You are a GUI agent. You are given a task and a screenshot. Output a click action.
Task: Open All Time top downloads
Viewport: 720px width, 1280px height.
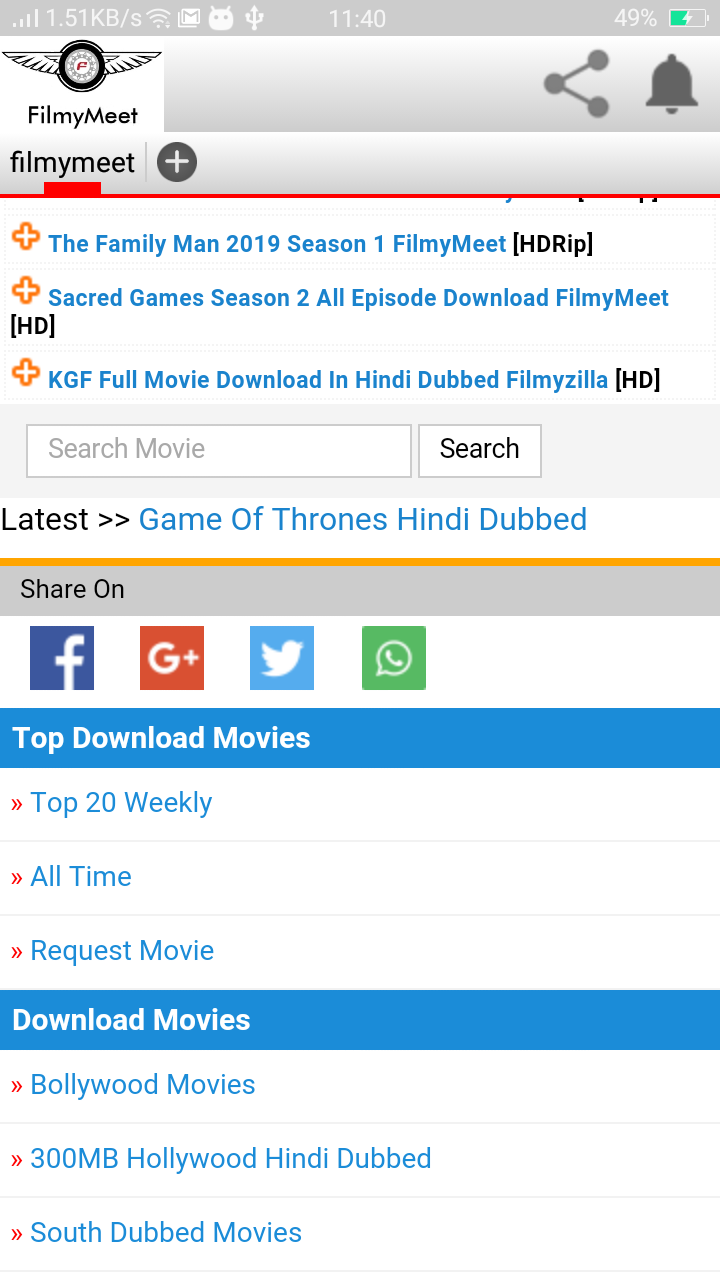pos(81,877)
